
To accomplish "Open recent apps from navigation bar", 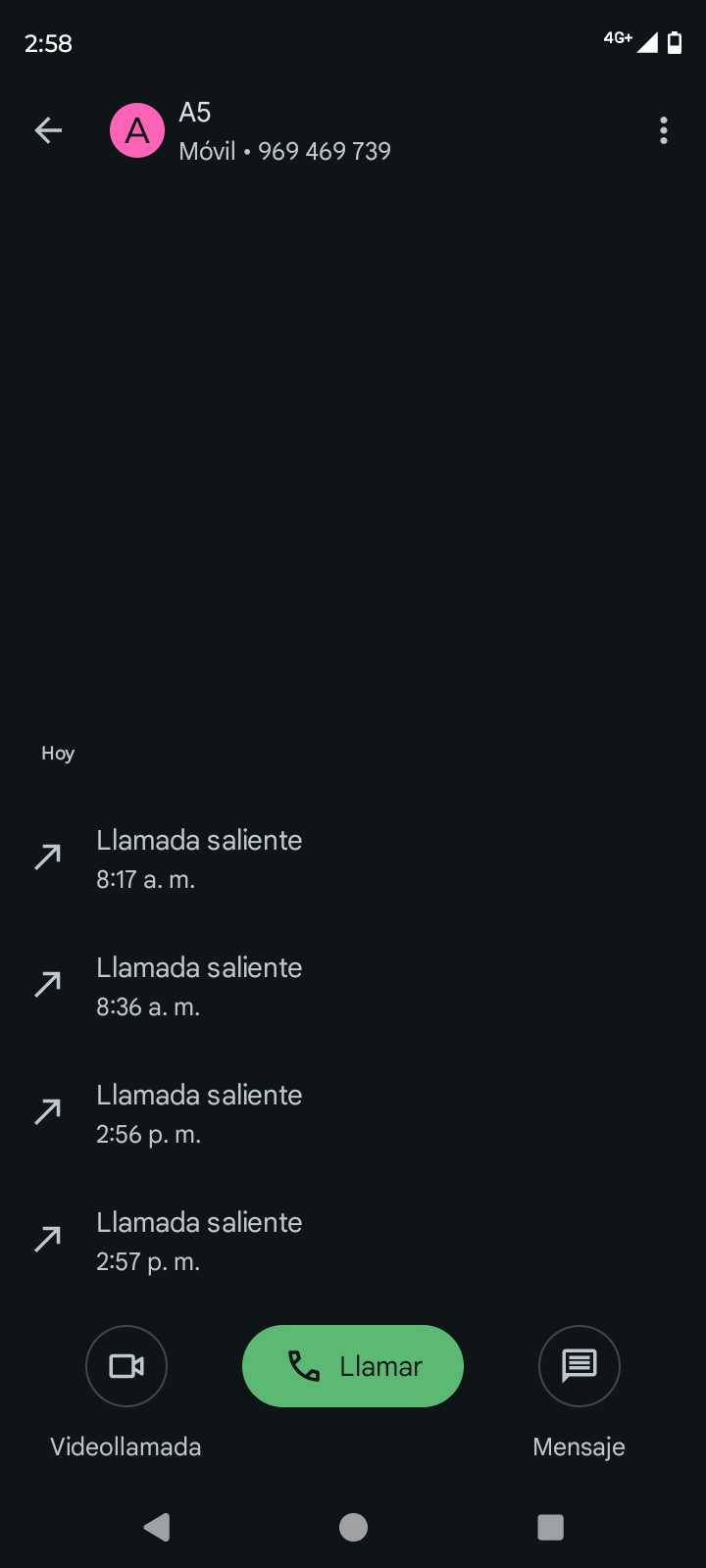I will (x=551, y=1527).
